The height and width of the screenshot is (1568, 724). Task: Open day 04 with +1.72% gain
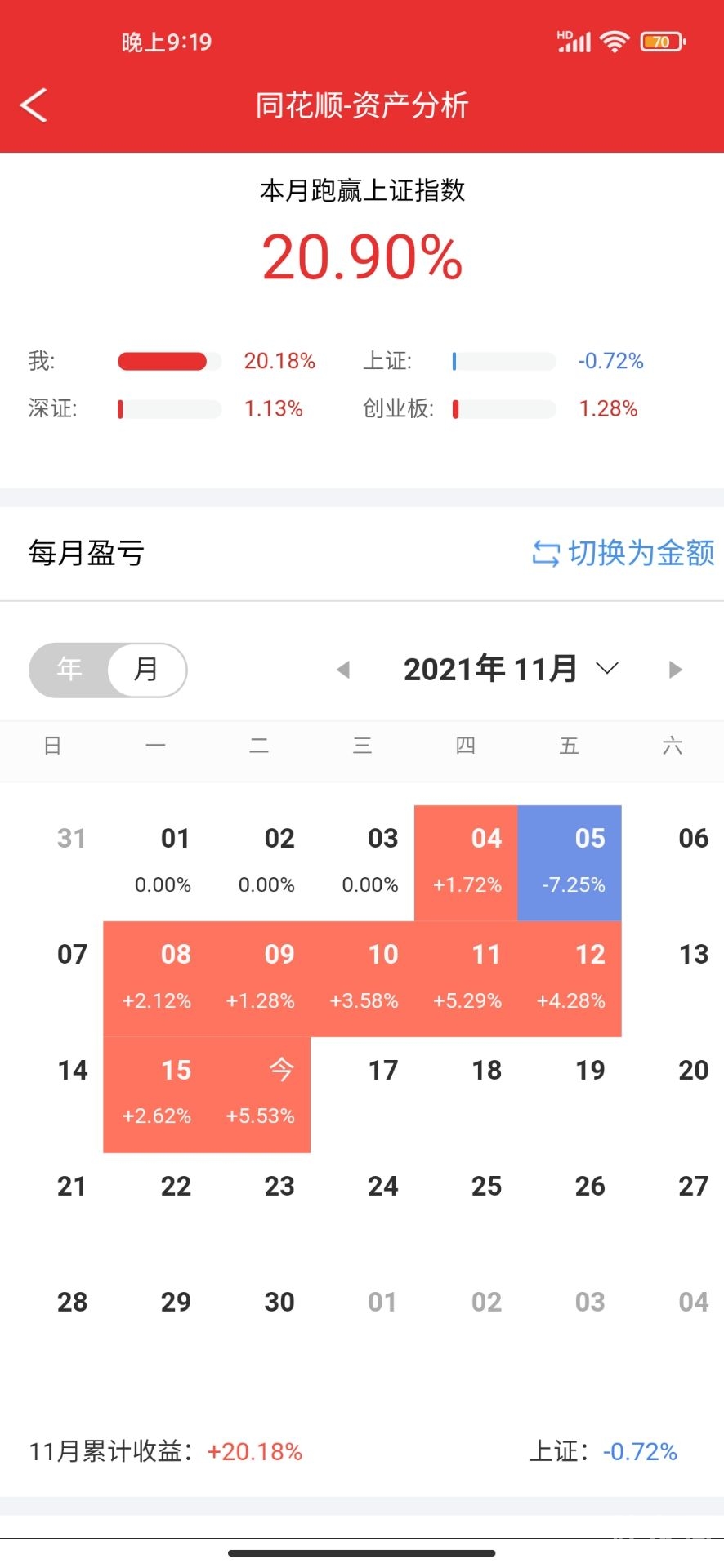(467, 862)
